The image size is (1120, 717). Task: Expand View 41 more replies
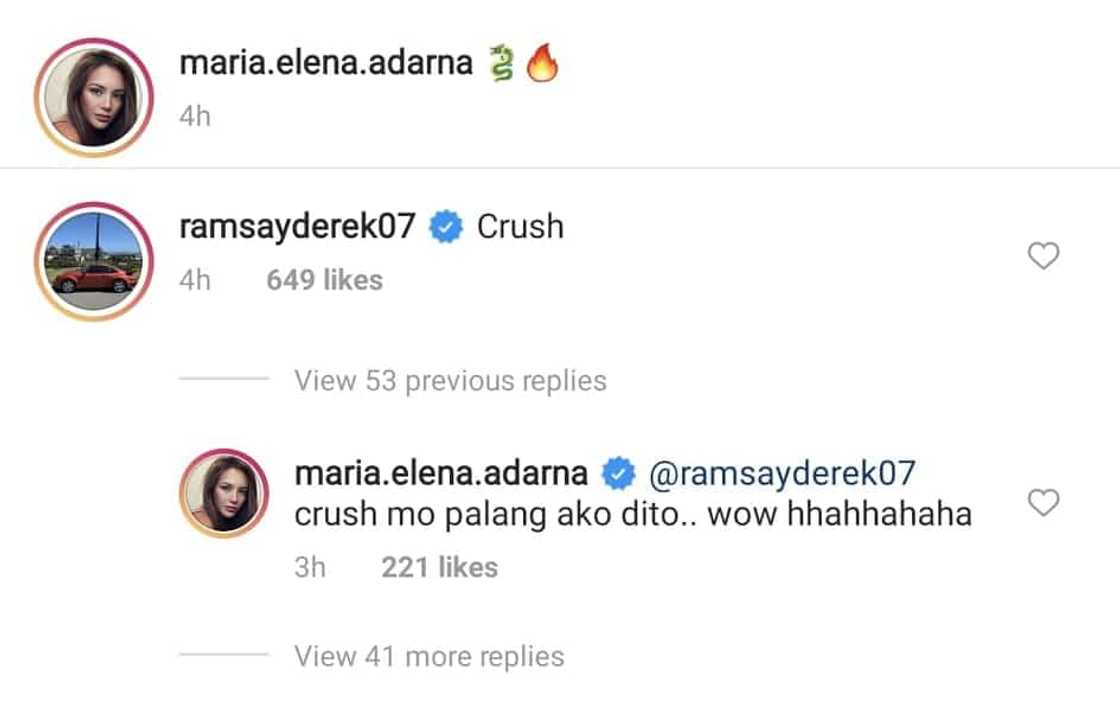pos(429,657)
